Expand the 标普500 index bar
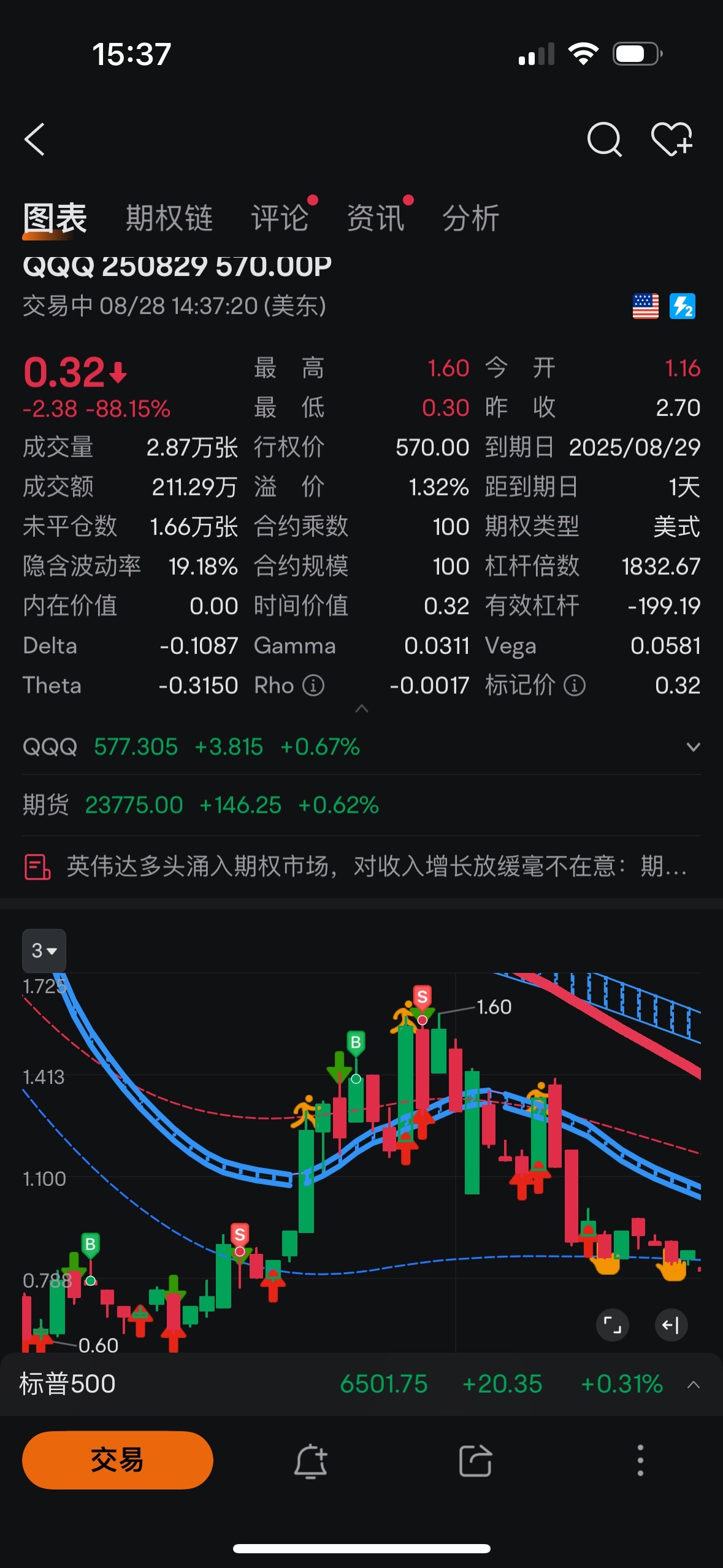This screenshot has height=1568, width=723. (694, 1385)
